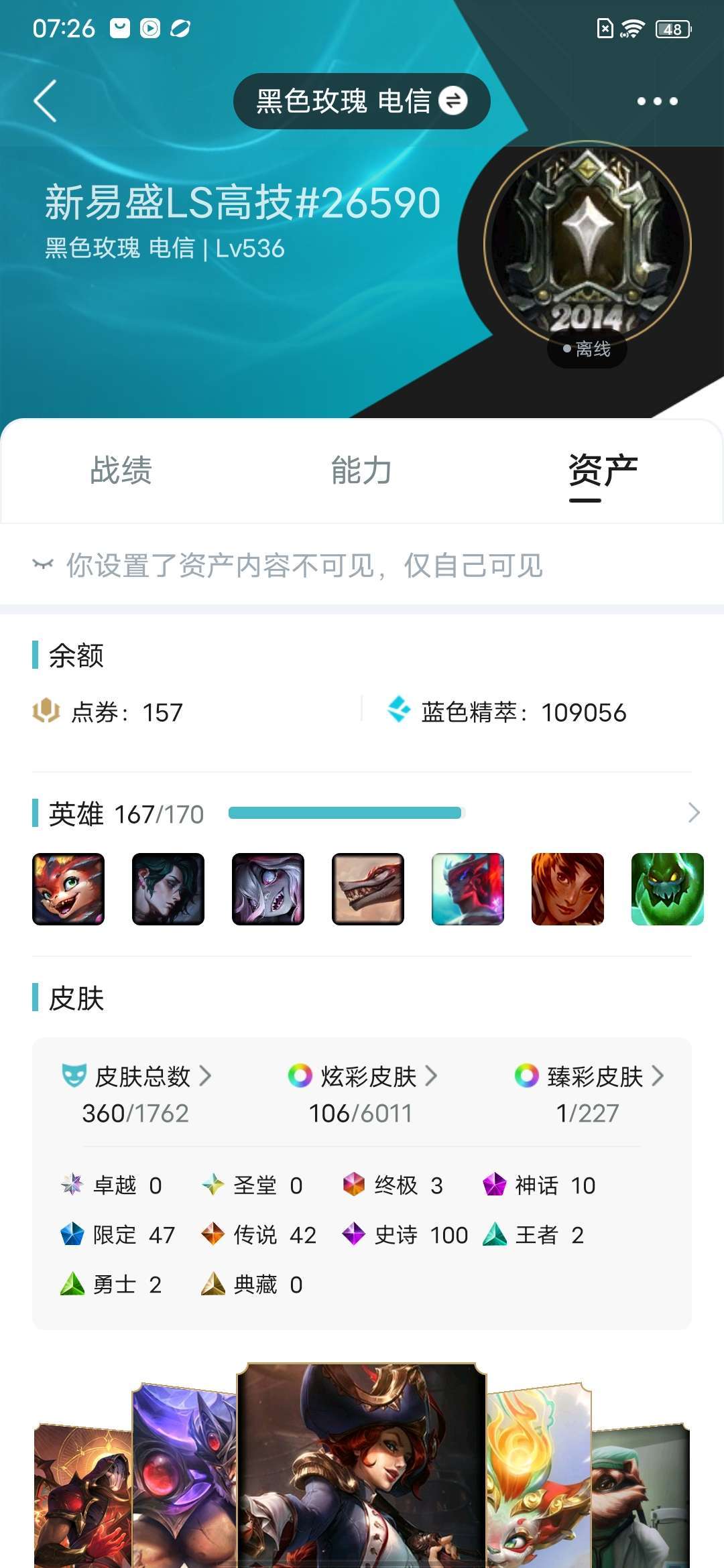Tap the first hero portrait thumbnail
Viewport: 724px width, 1568px height.
coord(68,889)
